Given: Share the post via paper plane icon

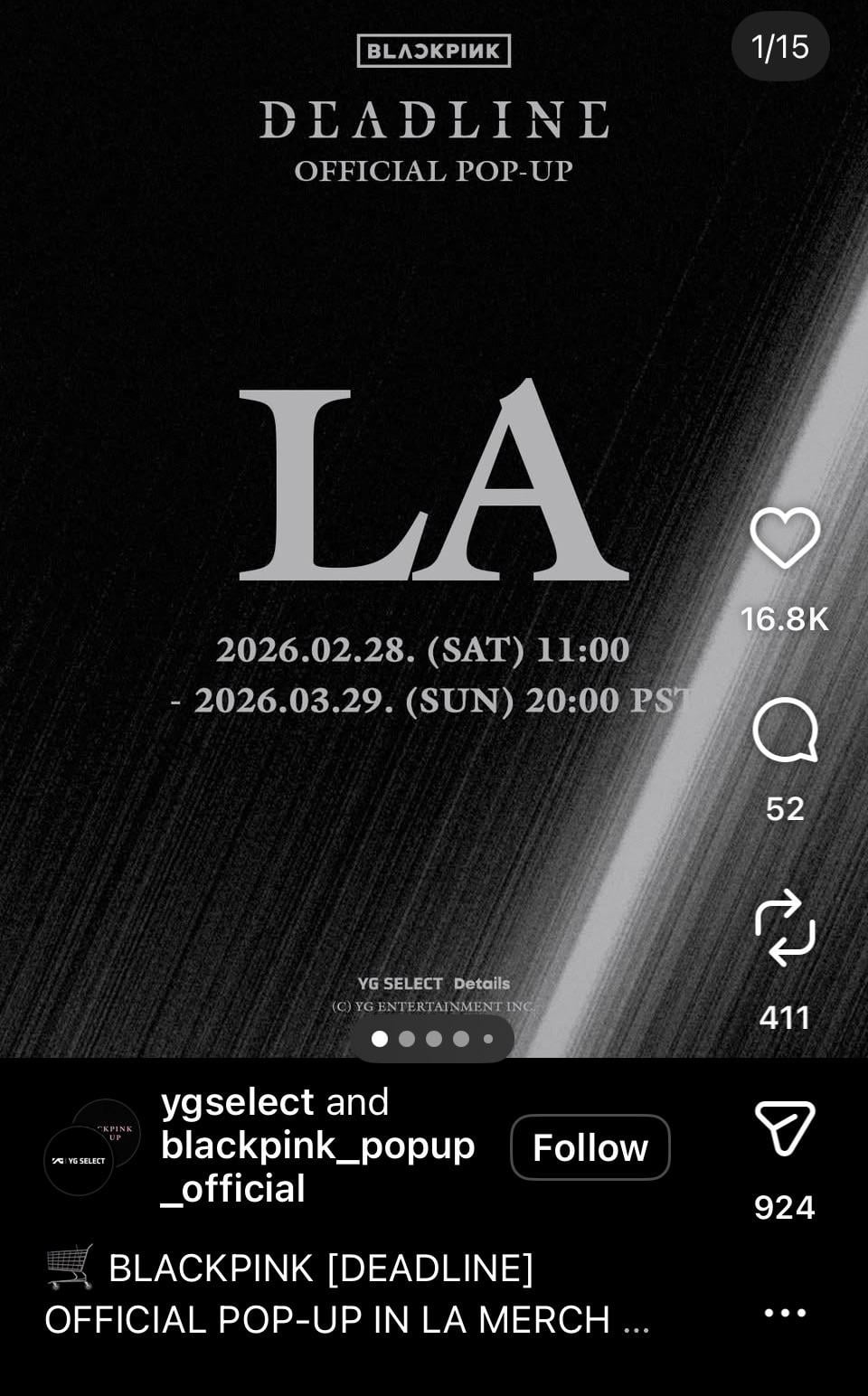Looking at the screenshot, I should click(784, 1127).
